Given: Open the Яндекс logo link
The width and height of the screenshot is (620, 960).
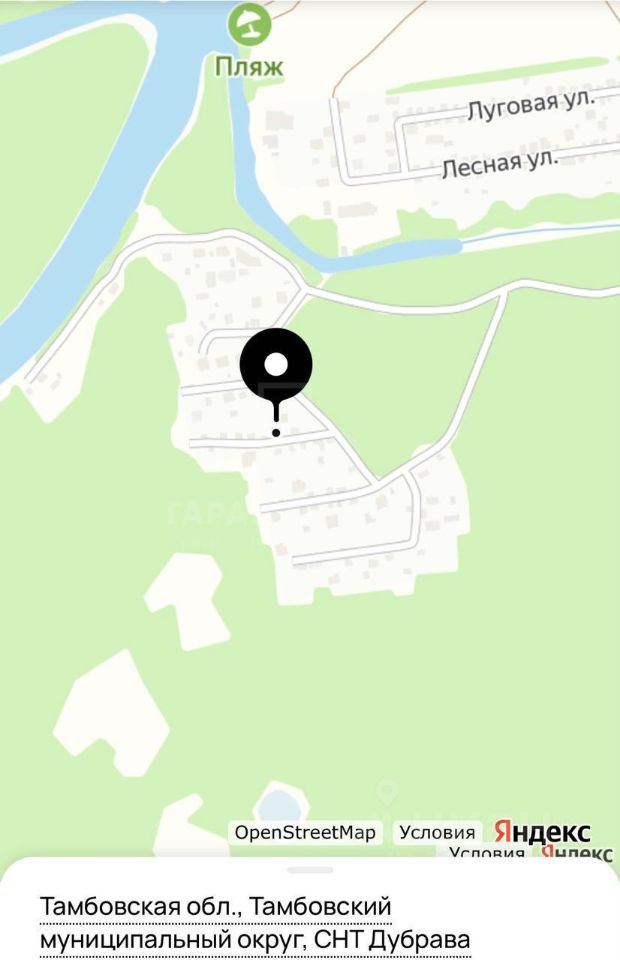Looking at the screenshot, I should tap(542, 832).
